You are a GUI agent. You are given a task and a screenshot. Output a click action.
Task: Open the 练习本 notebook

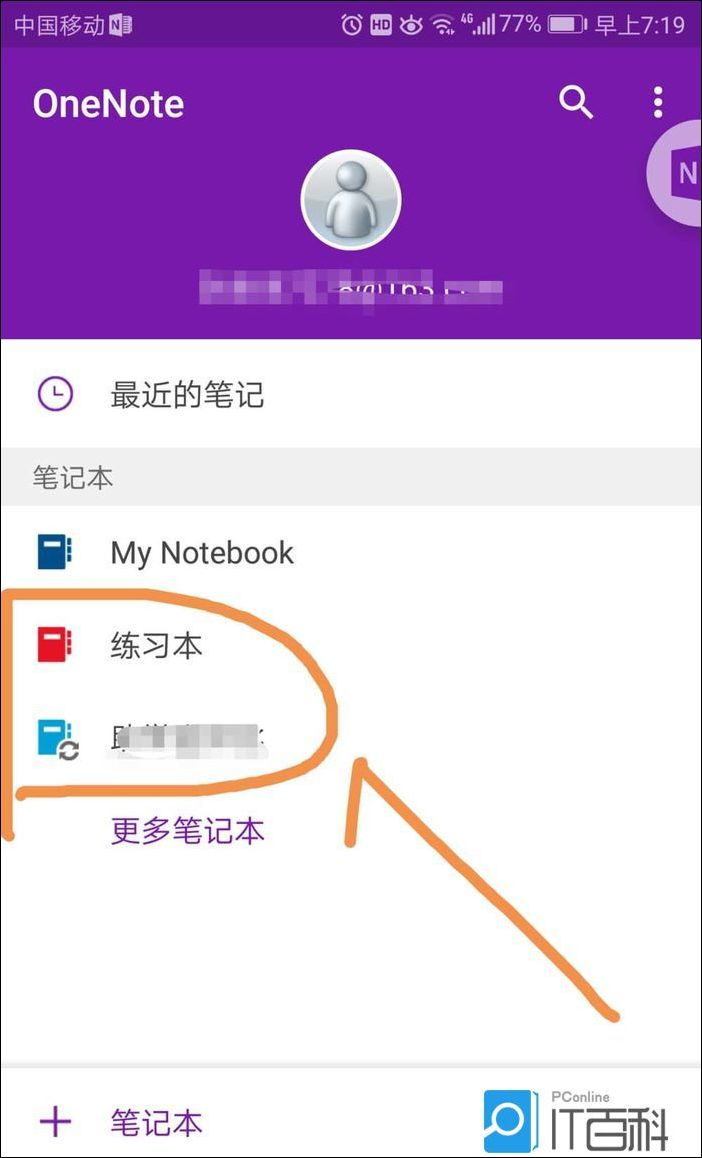click(157, 645)
